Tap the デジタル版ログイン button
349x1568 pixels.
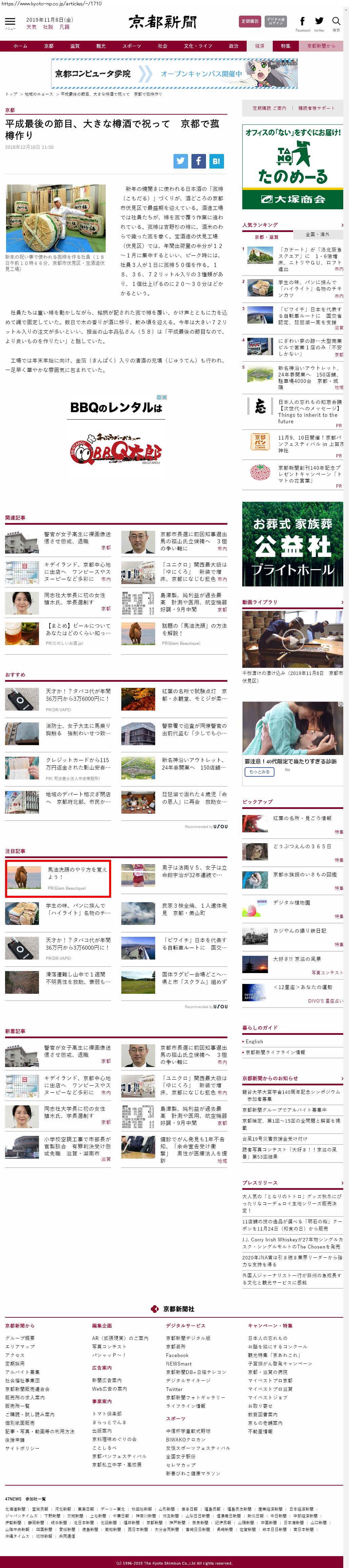[275, 21]
